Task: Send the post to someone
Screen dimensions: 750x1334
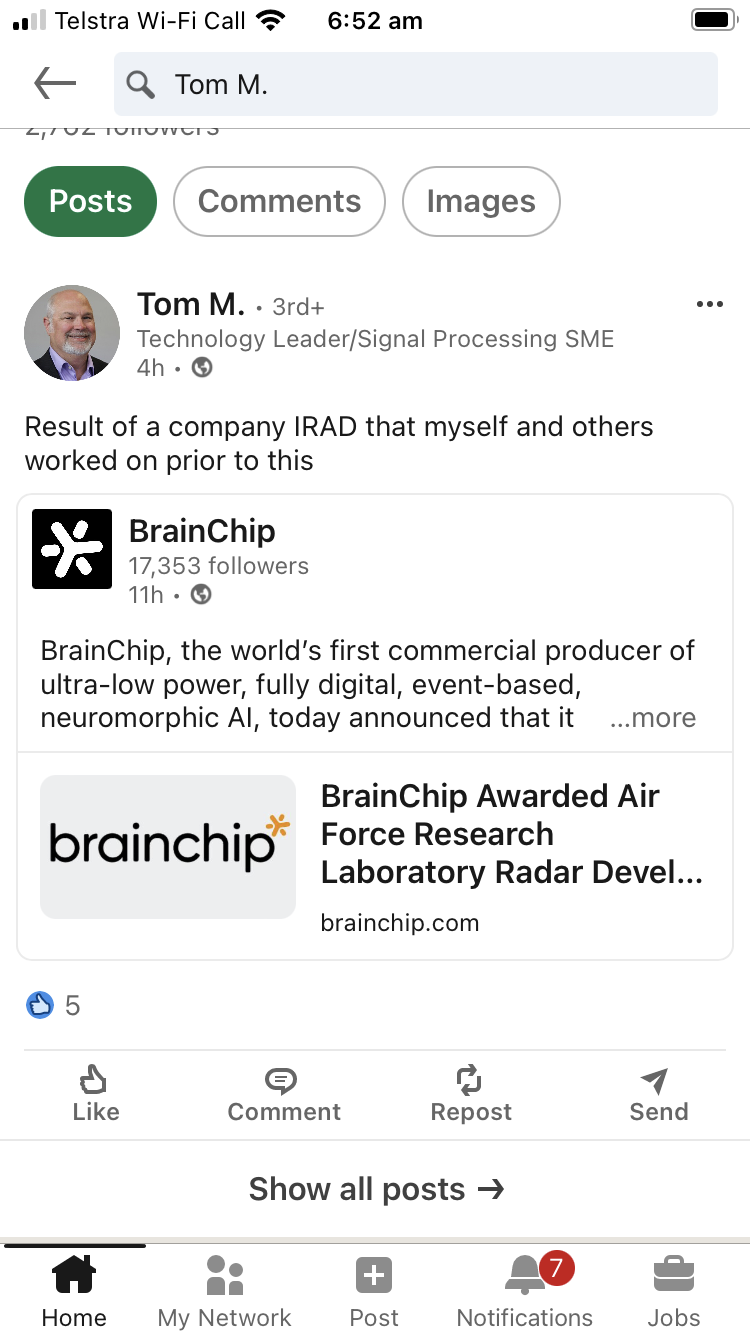Action: tap(658, 1095)
